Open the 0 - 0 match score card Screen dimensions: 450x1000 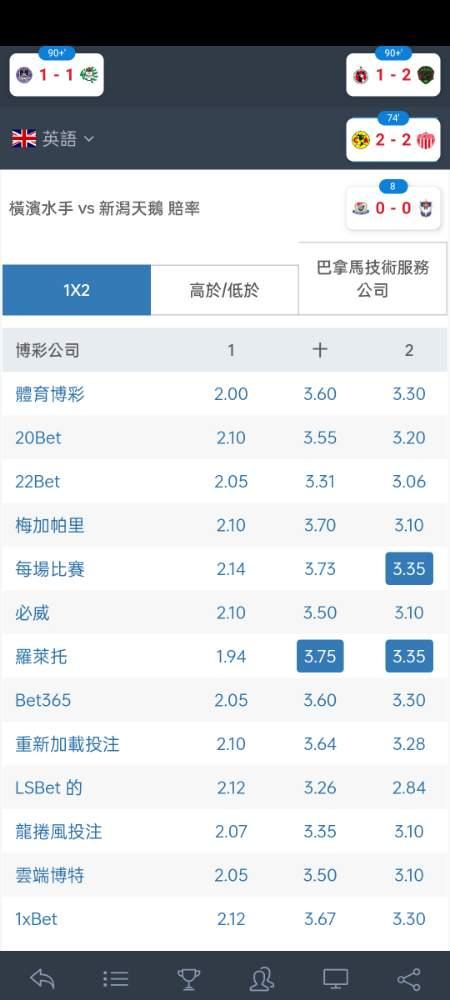pyautogui.click(x=393, y=207)
